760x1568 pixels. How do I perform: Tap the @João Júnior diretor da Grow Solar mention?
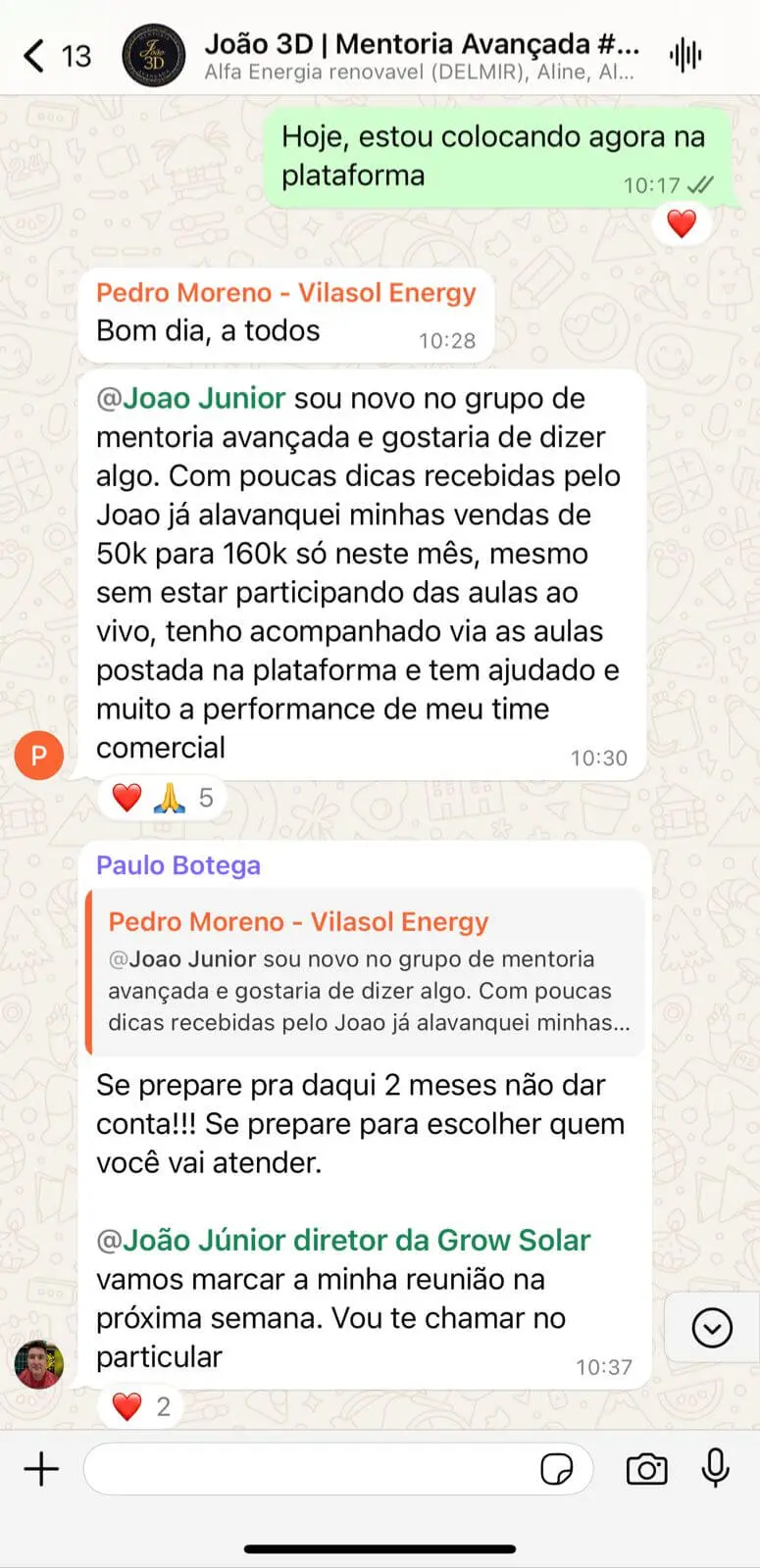342,1240
